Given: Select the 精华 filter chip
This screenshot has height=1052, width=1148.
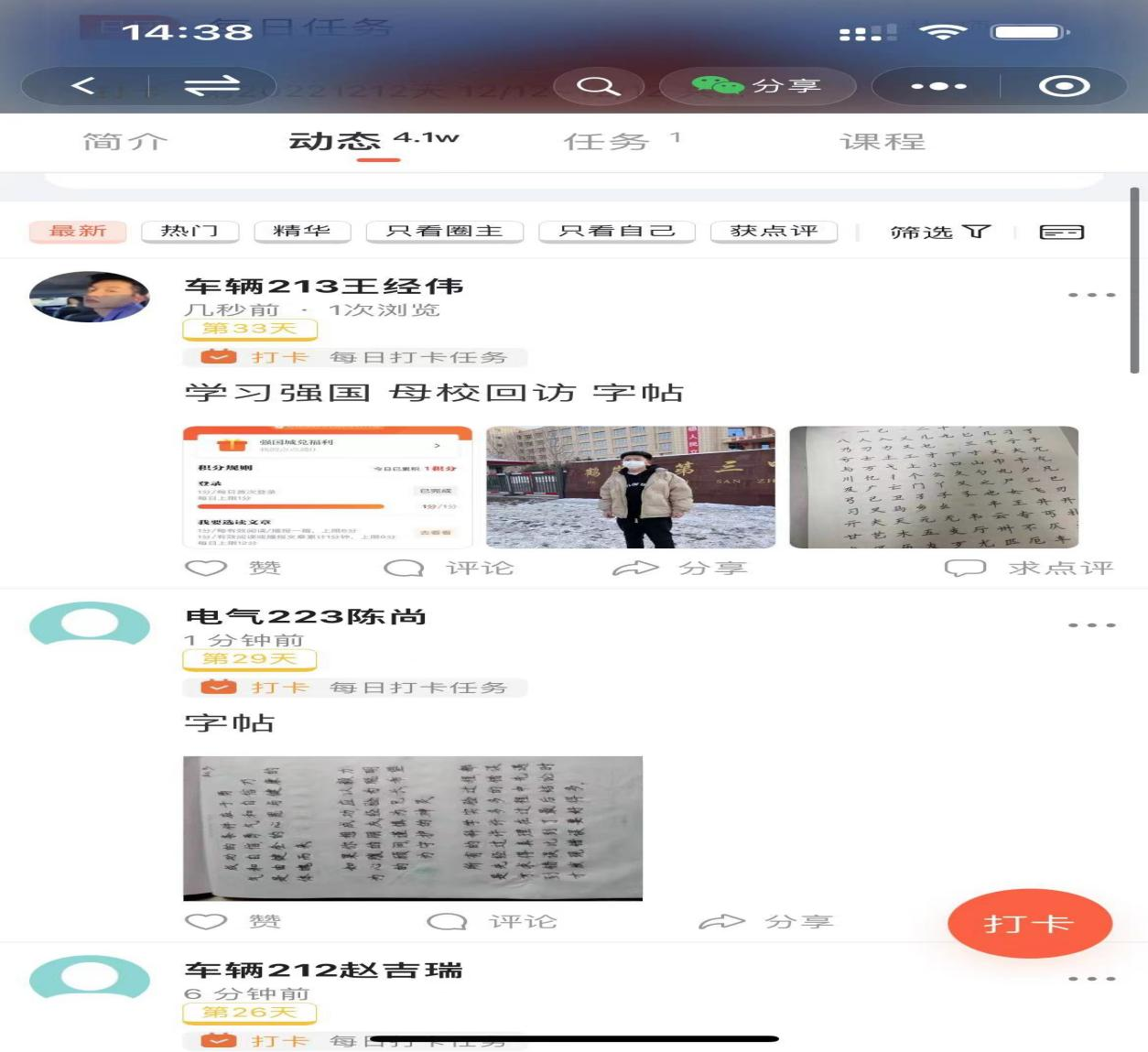Looking at the screenshot, I should click(302, 232).
